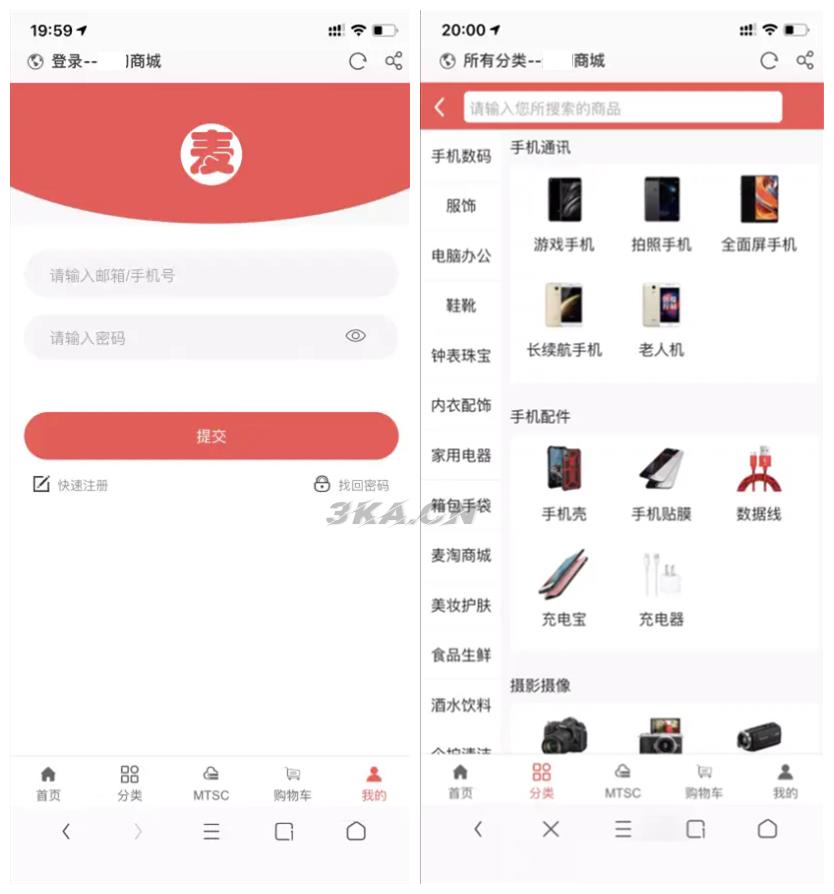Open the browser menu with three-line icon

[210, 831]
